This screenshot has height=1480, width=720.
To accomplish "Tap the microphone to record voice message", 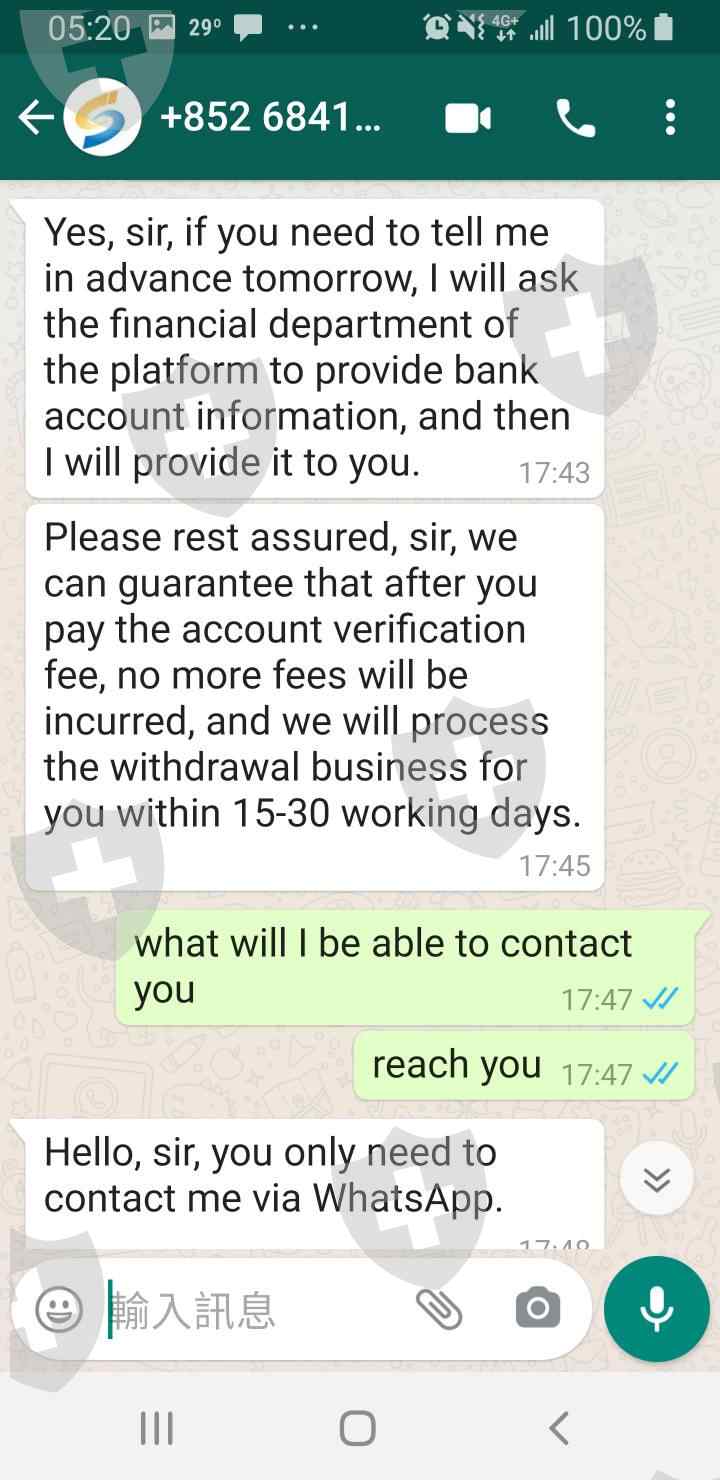I will [657, 1309].
